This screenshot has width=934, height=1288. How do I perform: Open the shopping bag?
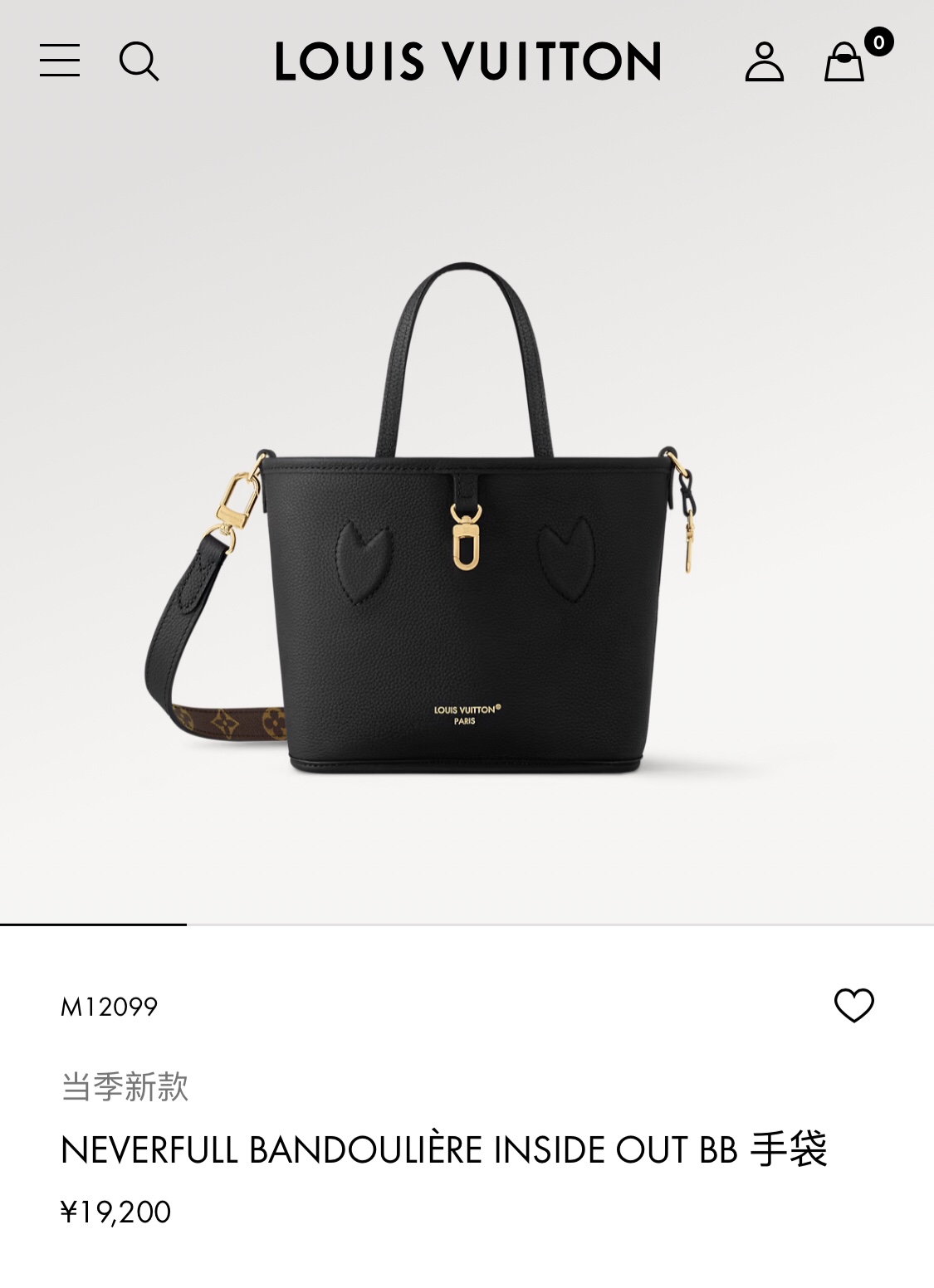click(x=844, y=61)
